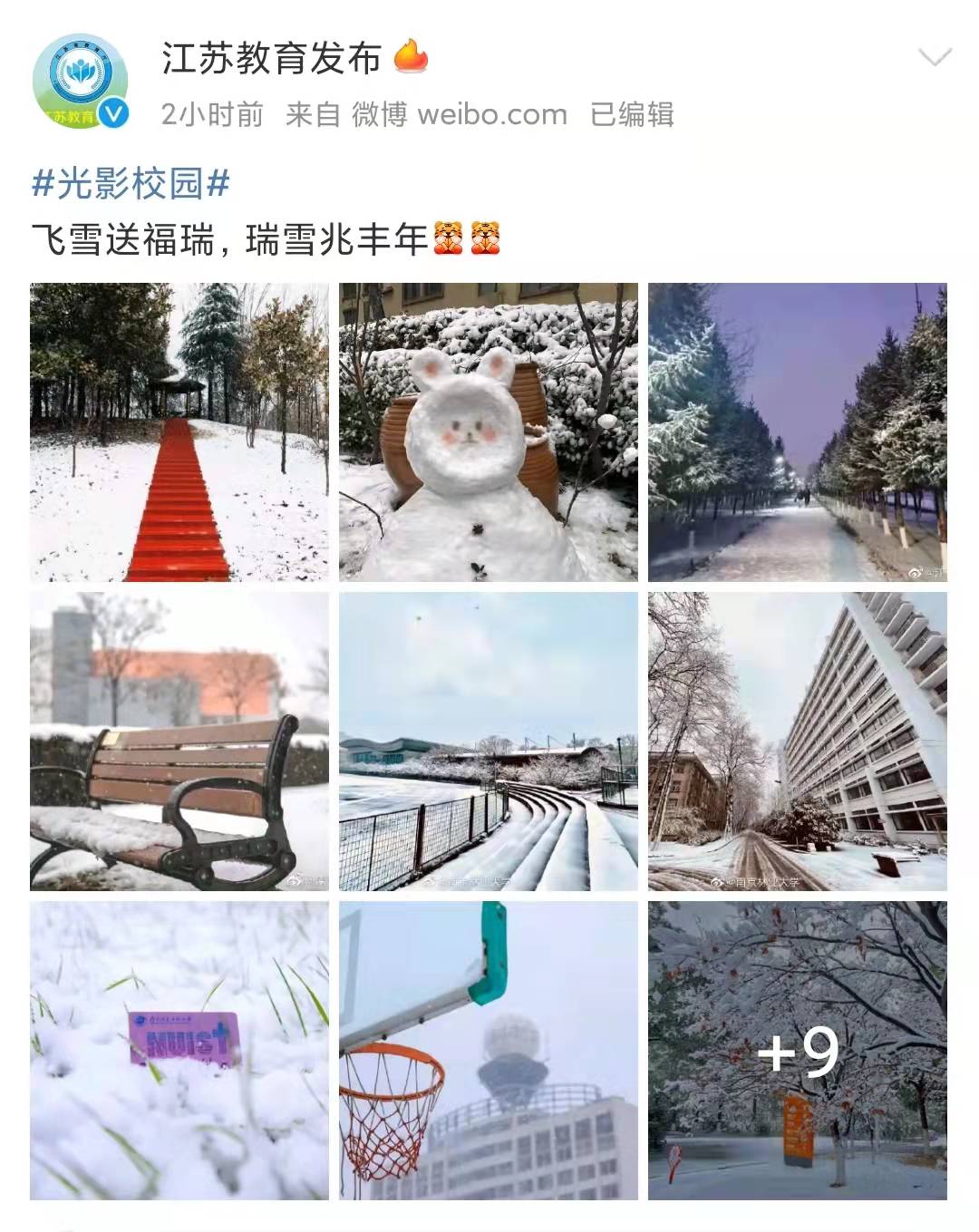View the tree-lined path at dusk photo
Image resolution: width=979 pixels, height=1232 pixels.
[798, 432]
